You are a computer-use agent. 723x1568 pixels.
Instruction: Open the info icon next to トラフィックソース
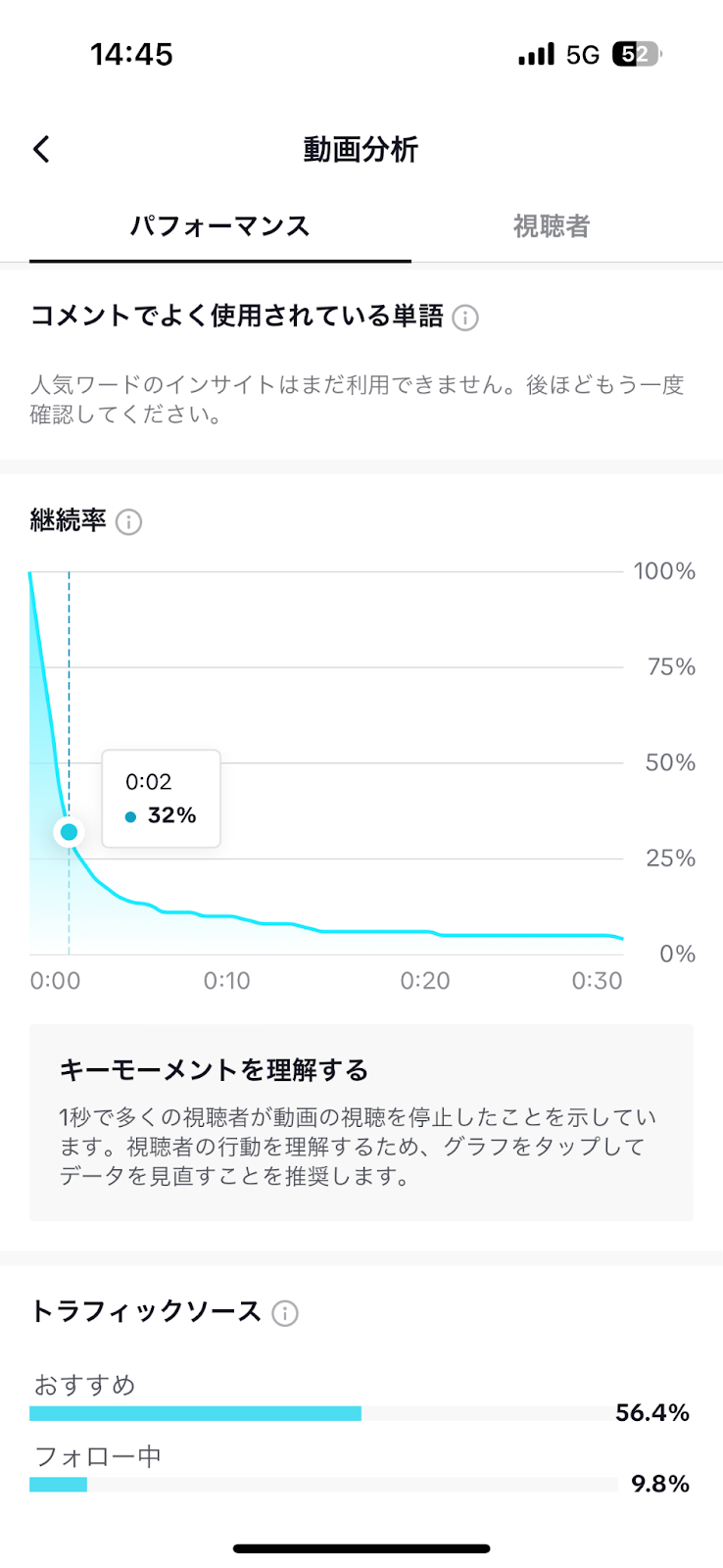tap(285, 1313)
